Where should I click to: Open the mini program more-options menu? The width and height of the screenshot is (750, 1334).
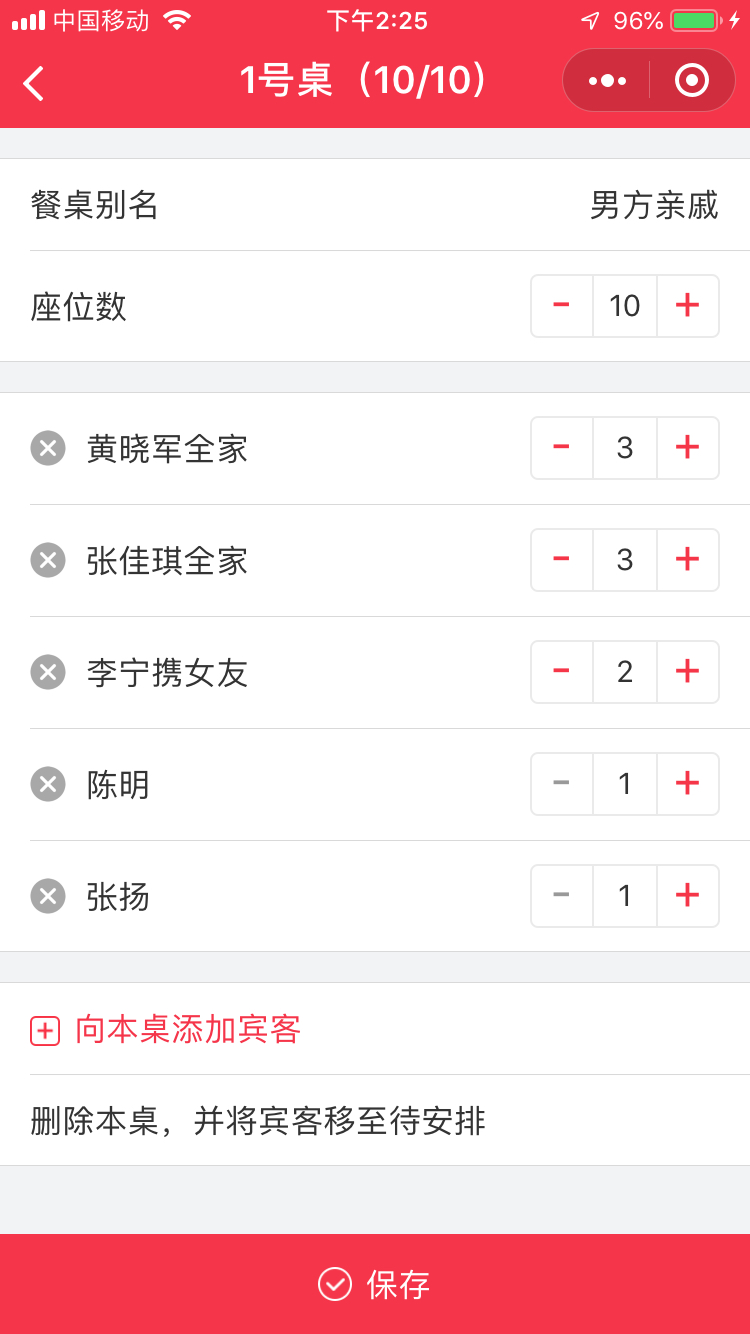[x=607, y=80]
